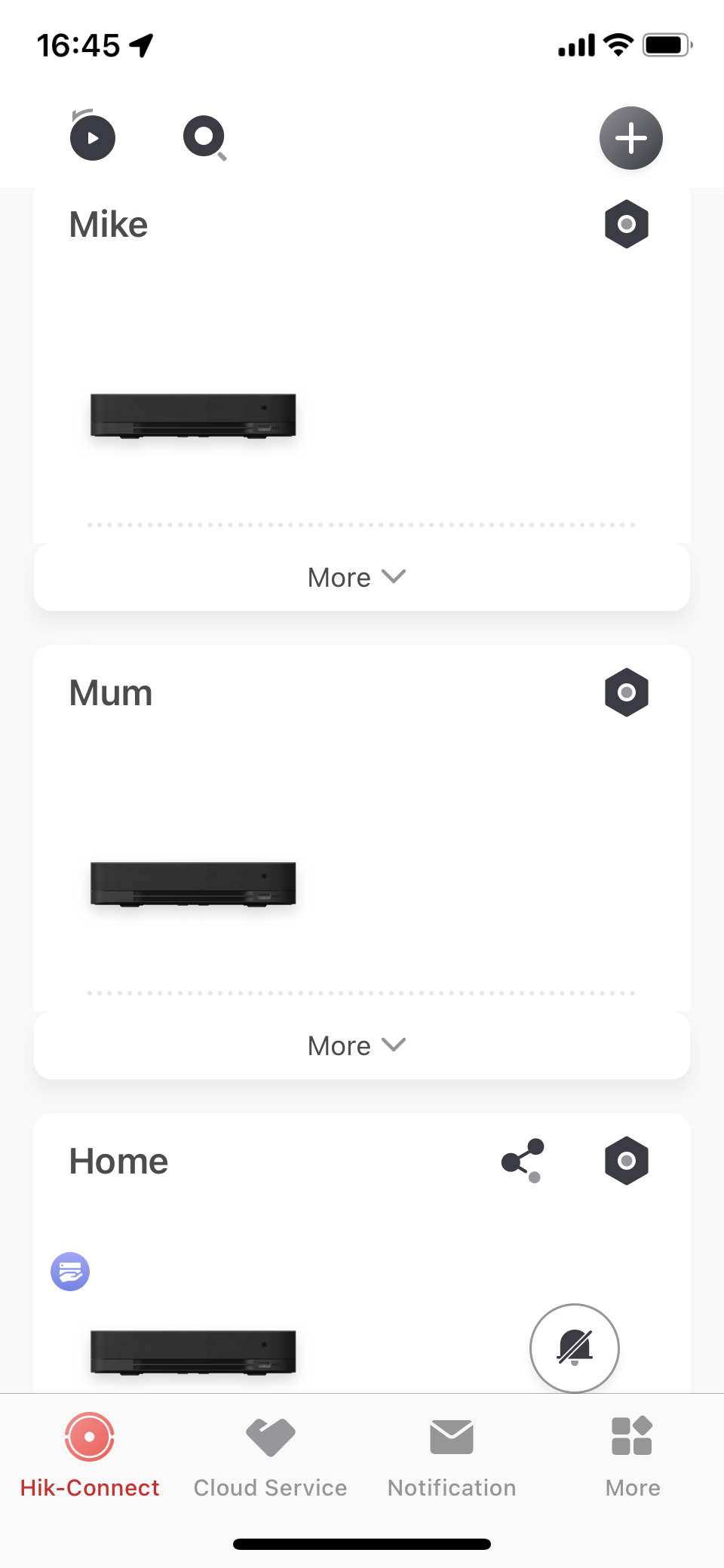
Task: Tap the cloud storage badge on Home
Action: 70,1272
